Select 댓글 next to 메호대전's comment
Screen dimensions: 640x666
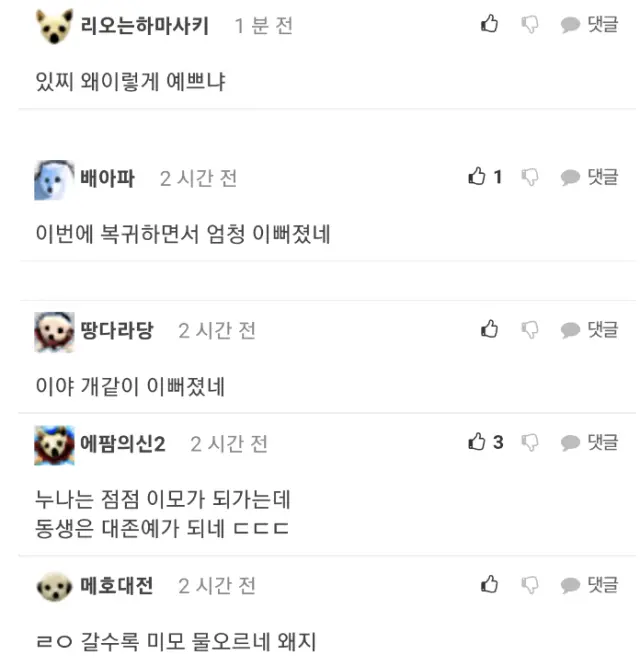[x=590, y=585]
